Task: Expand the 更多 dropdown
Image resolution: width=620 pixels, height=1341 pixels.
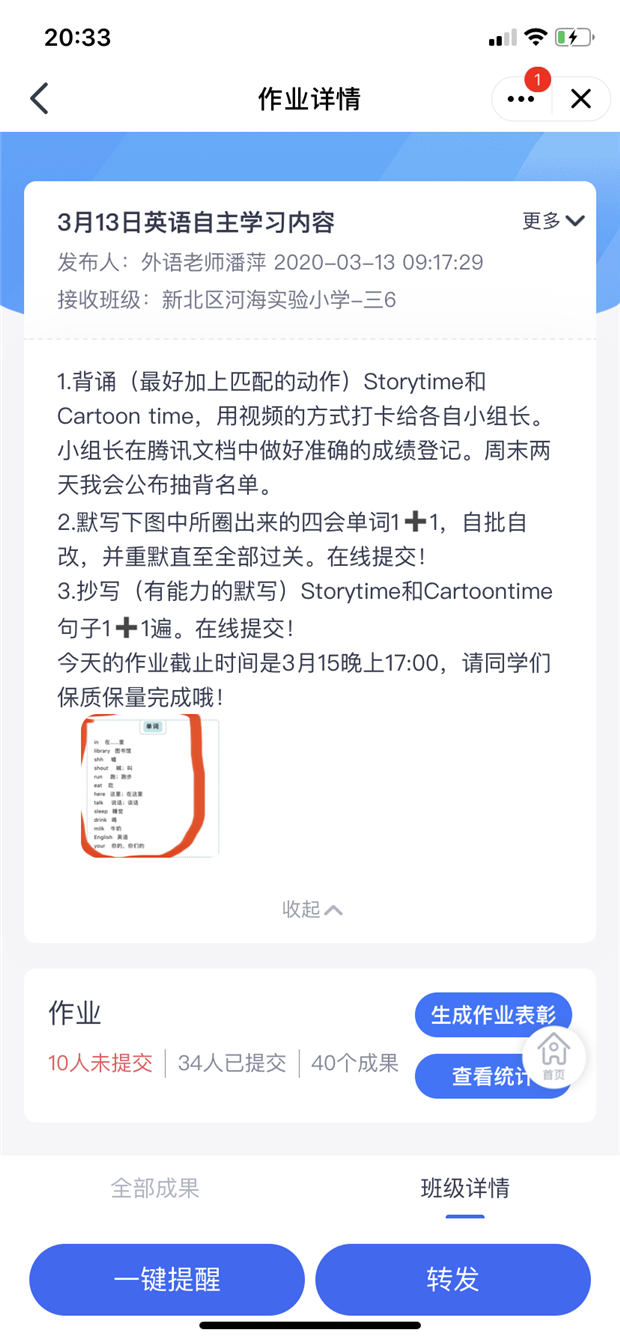Action: tap(553, 221)
